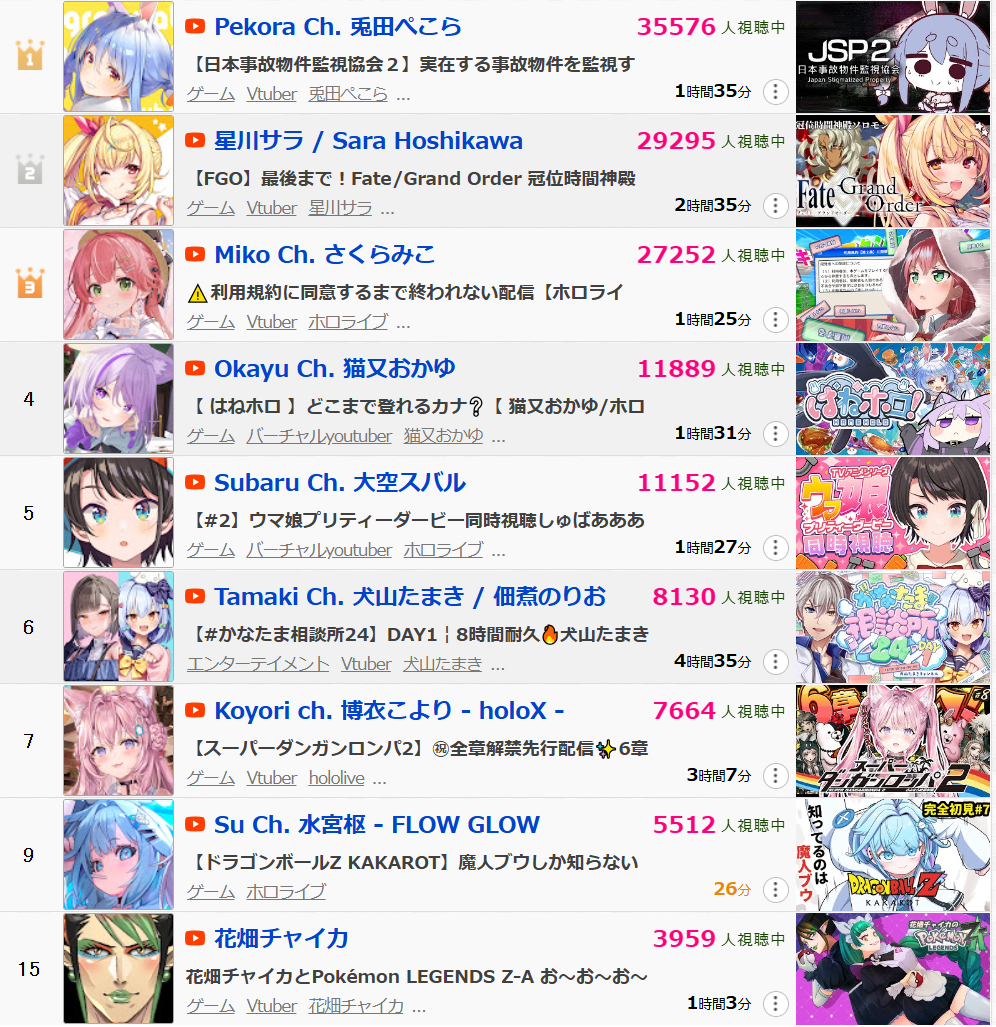The width and height of the screenshot is (996, 1027).
Task: Open the FGO stream title by 星川サラ
Action: click(x=412, y=179)
